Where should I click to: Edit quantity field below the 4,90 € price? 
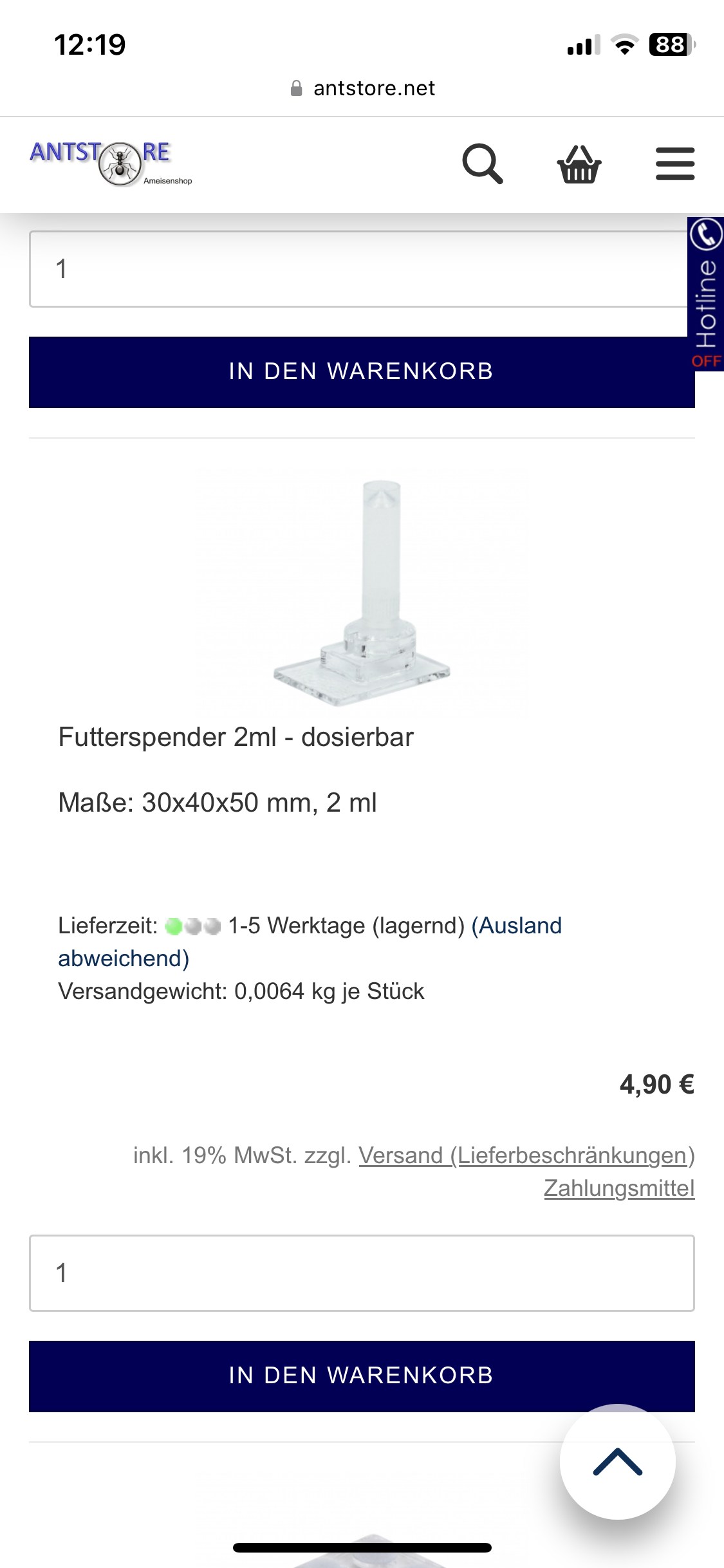[x=362, y=1273]
